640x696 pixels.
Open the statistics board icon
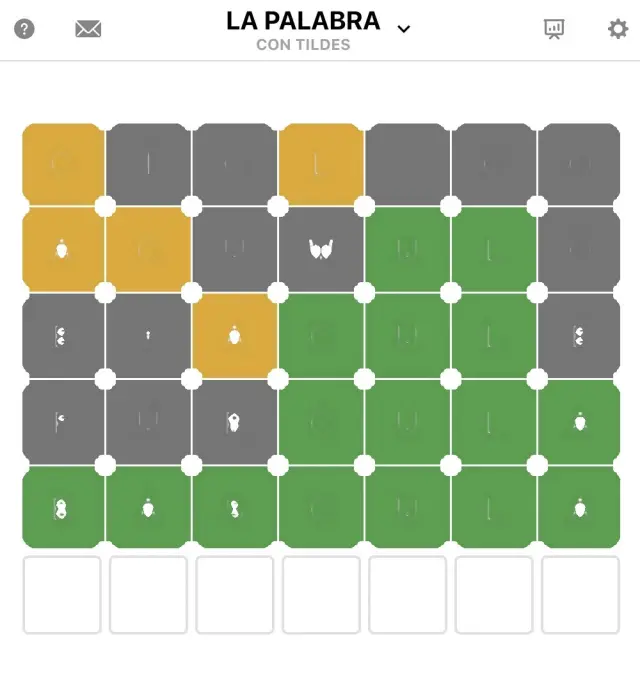point(554,29)
